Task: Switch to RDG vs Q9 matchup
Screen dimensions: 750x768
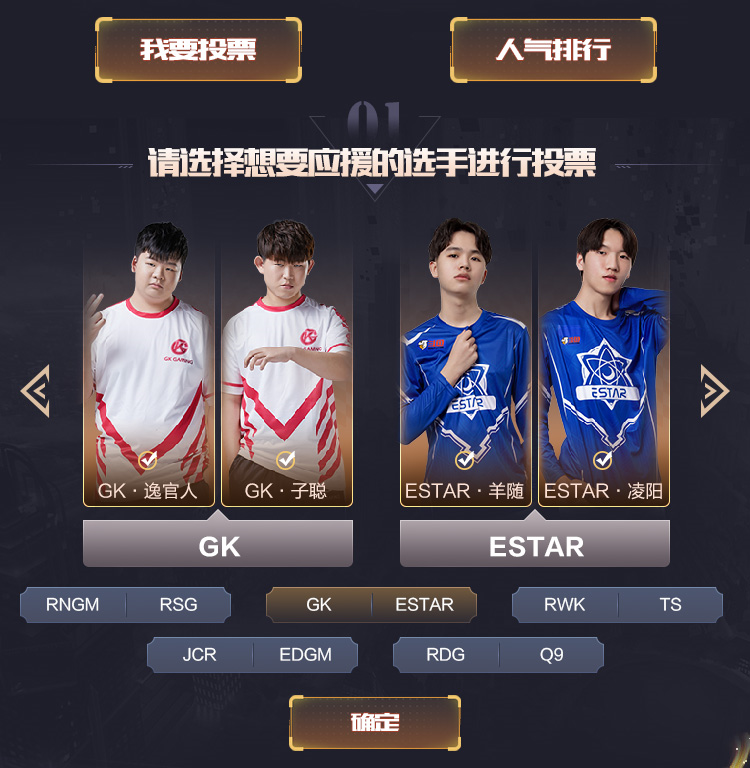Action: [498, 655]
